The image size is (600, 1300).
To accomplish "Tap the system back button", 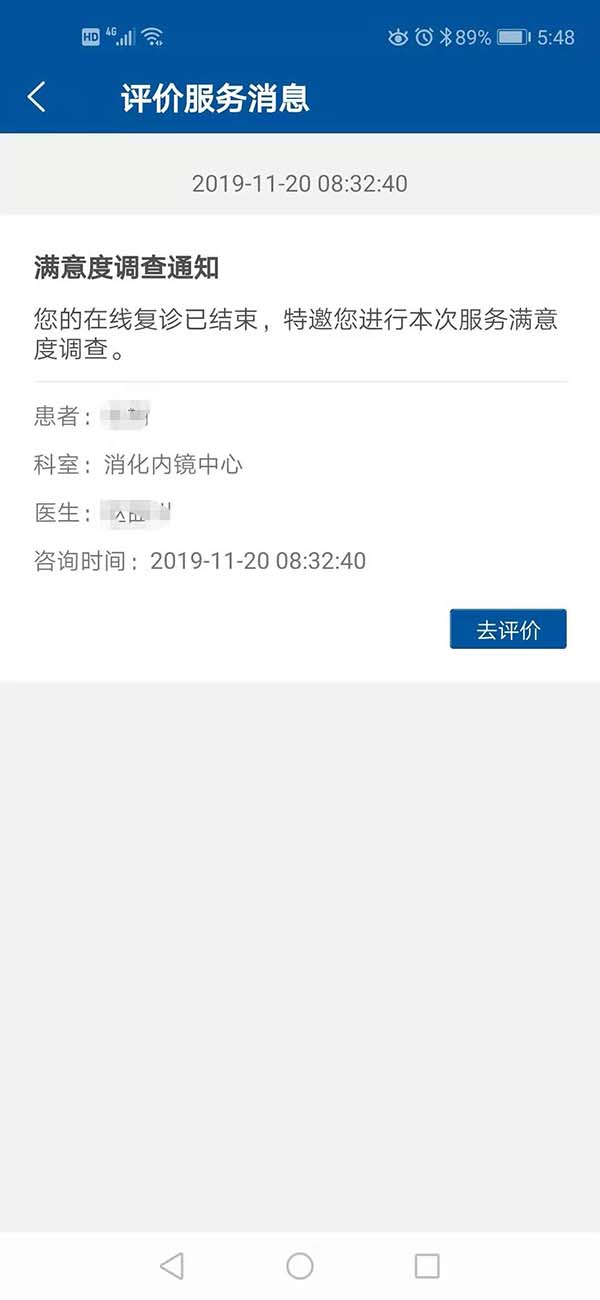I will point(172,1265).
